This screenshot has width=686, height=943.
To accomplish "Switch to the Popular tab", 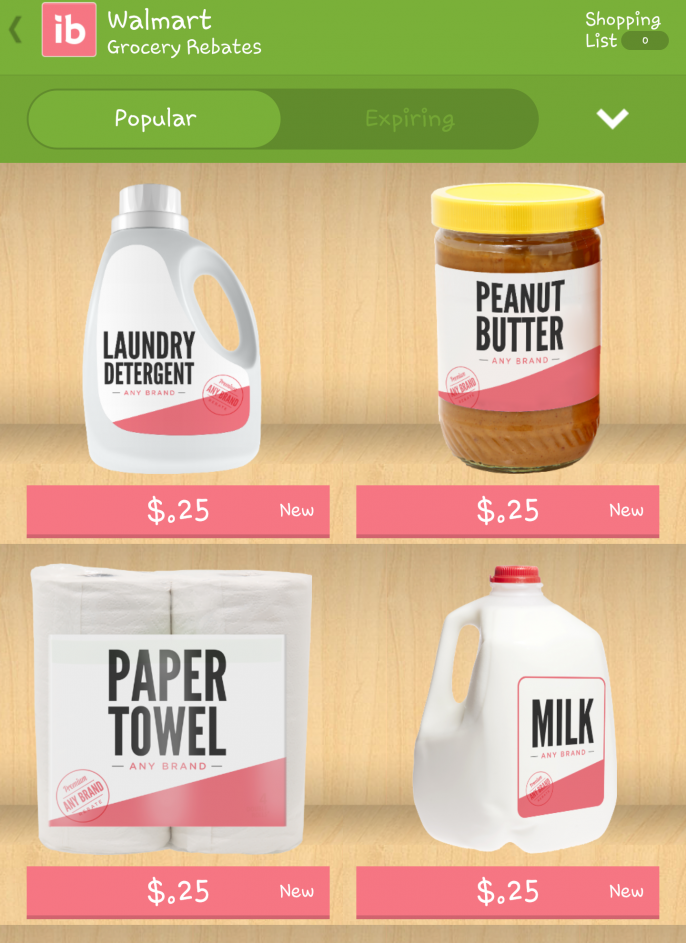I will [x=155, y=119].
